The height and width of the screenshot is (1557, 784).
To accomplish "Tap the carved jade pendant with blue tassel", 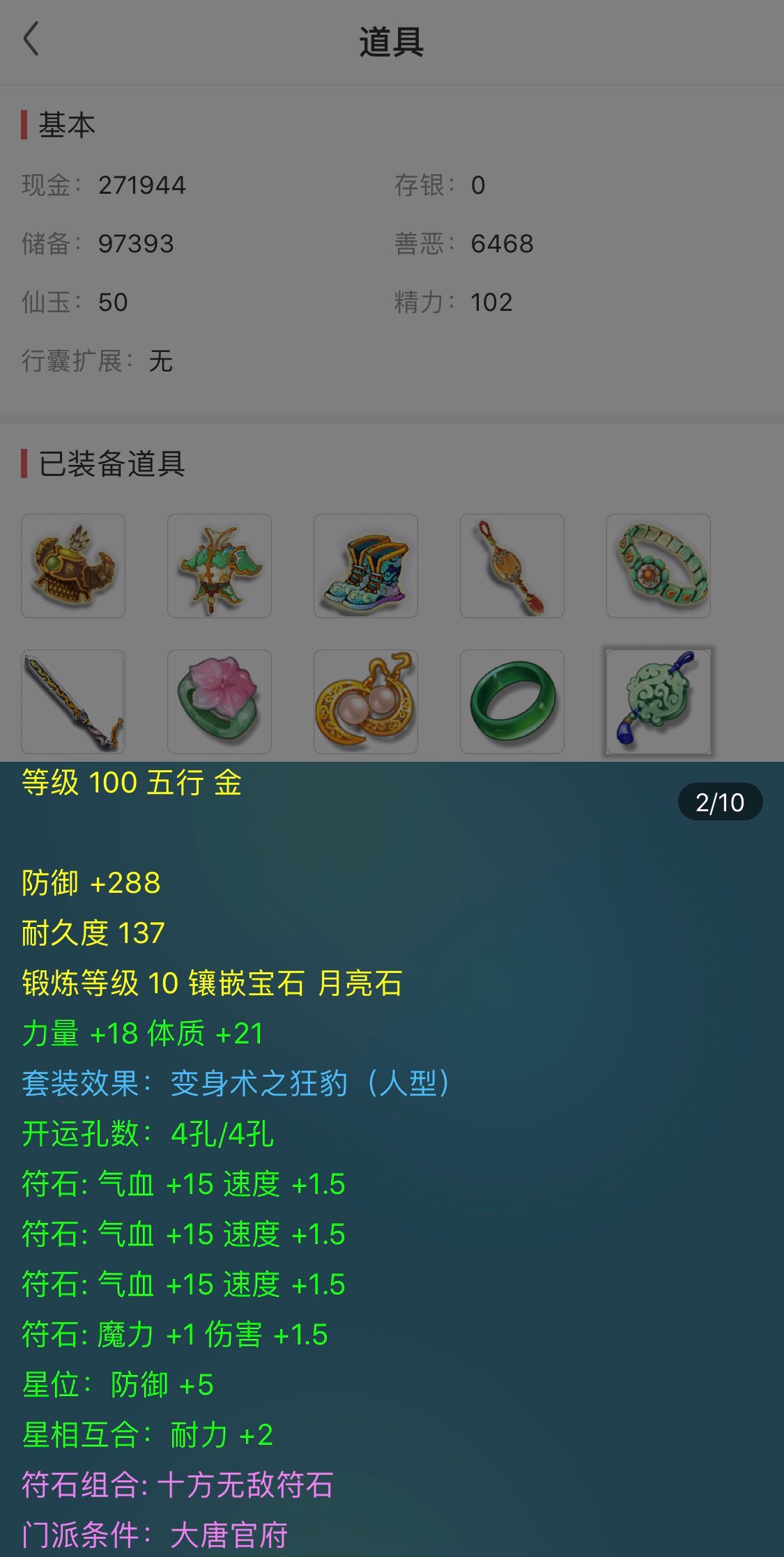I will click(x=659, y=702).
